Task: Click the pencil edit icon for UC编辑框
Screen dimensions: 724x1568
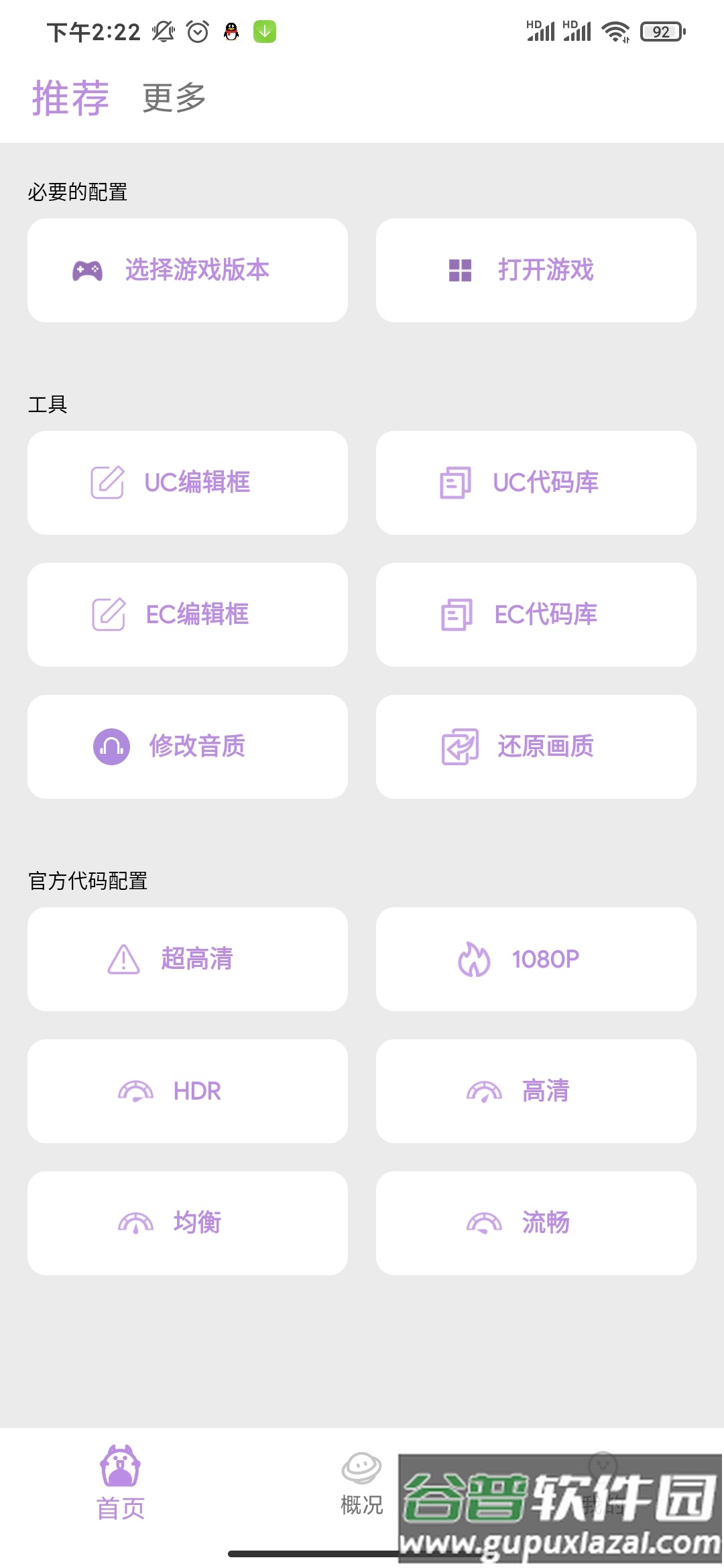Action: point(107,482)
